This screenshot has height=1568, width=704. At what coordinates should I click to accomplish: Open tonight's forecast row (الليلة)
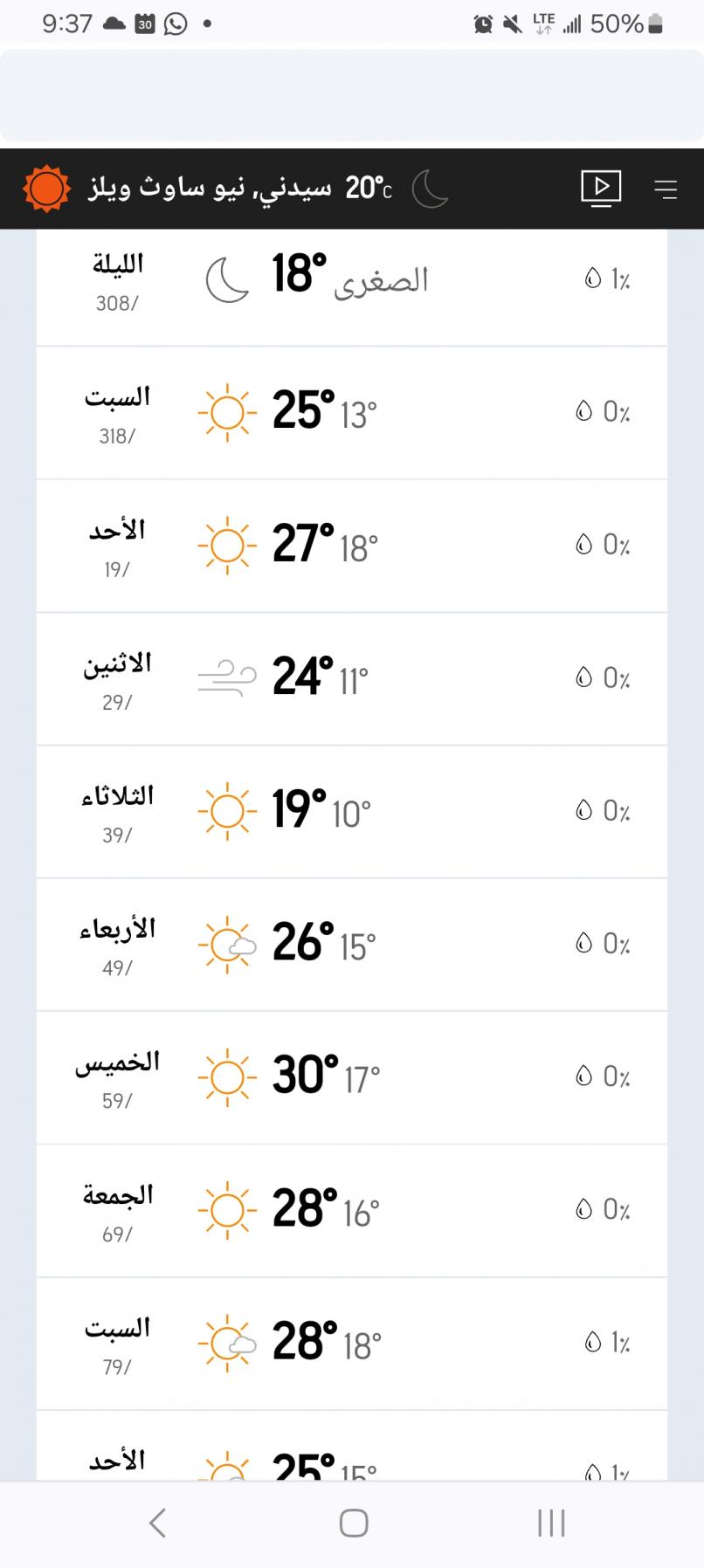(351, 281)
